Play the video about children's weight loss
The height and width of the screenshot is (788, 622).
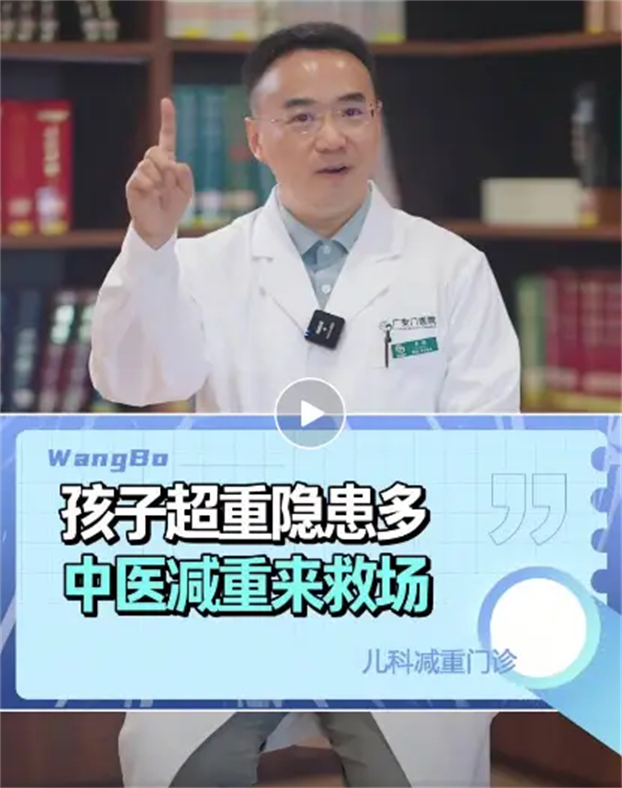click(310, 413)
